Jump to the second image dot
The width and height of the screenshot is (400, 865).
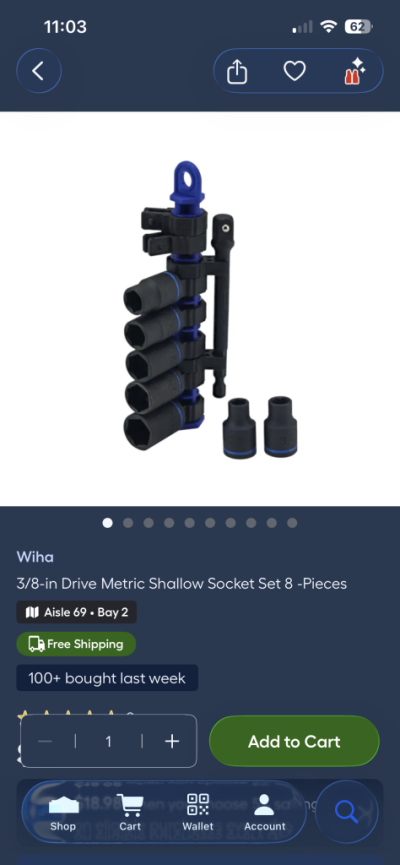pyautogui.click(x=128, y=523)
